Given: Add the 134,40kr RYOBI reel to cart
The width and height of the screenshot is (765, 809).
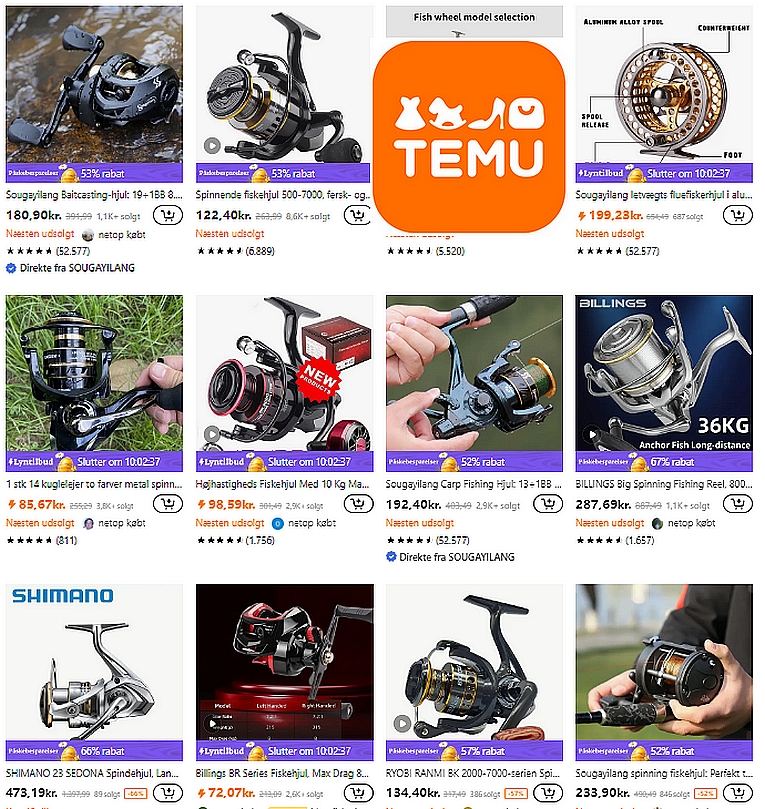Looking at the screenshot, I should (547, 792).
